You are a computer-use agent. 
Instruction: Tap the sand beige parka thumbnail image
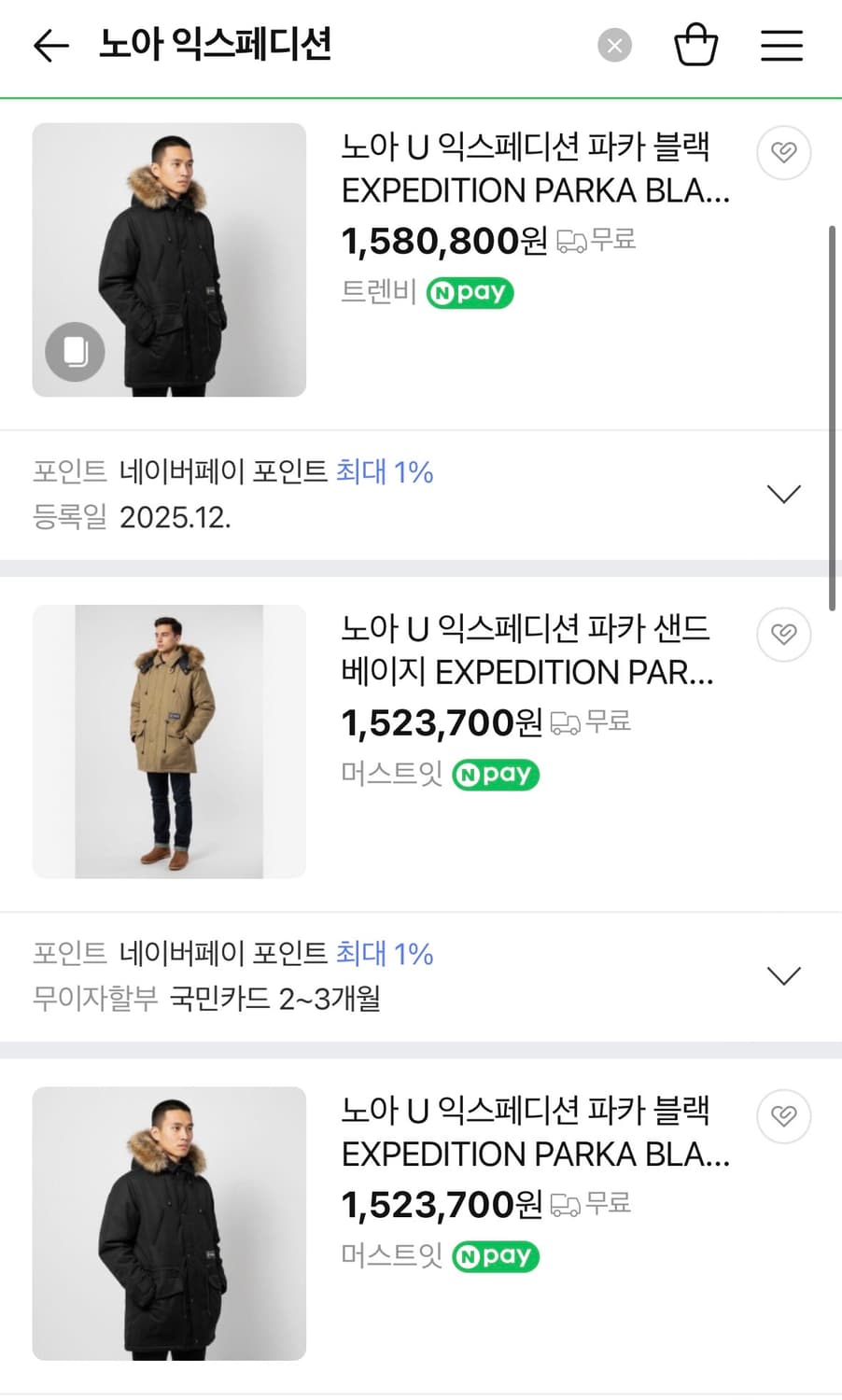(x=169, y=740)
